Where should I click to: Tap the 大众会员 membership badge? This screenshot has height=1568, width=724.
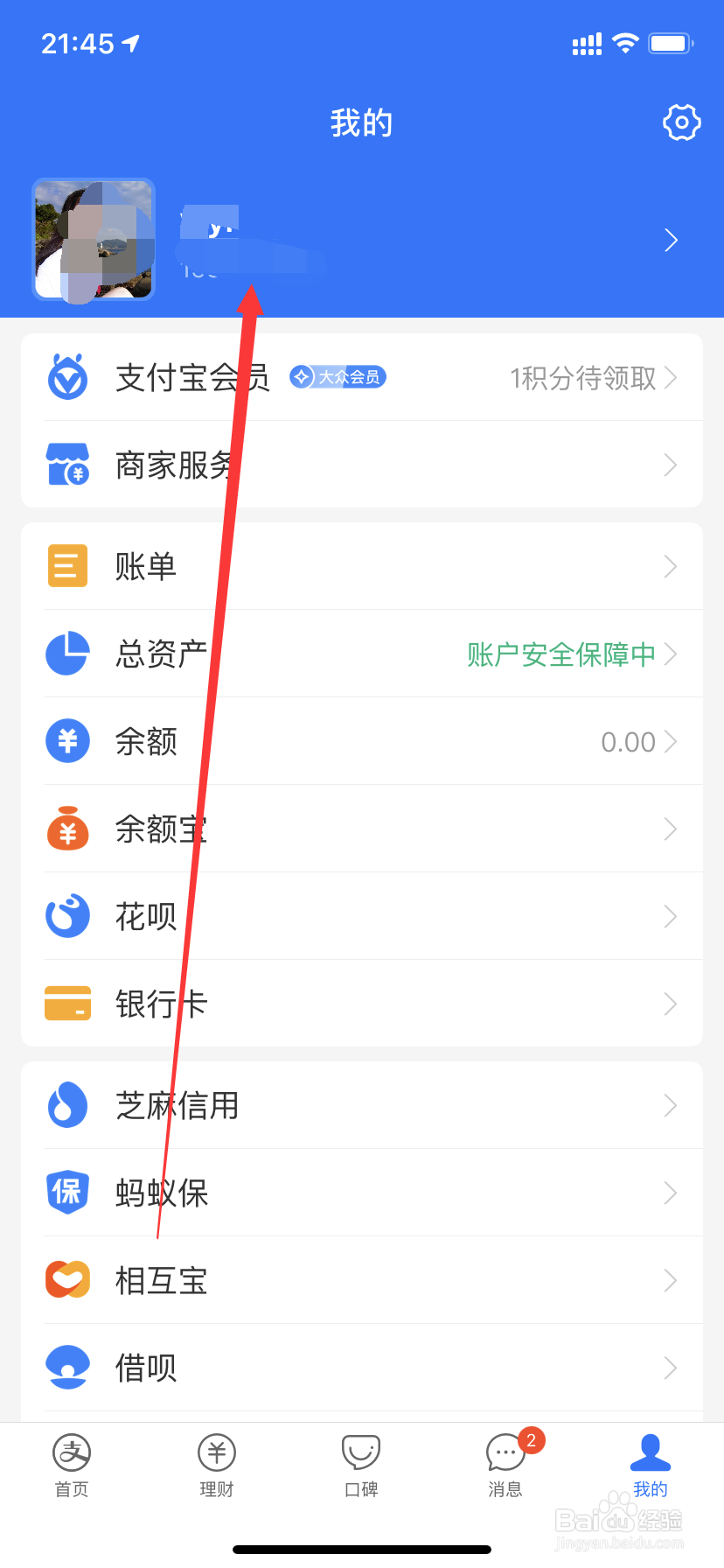point(338,376)
